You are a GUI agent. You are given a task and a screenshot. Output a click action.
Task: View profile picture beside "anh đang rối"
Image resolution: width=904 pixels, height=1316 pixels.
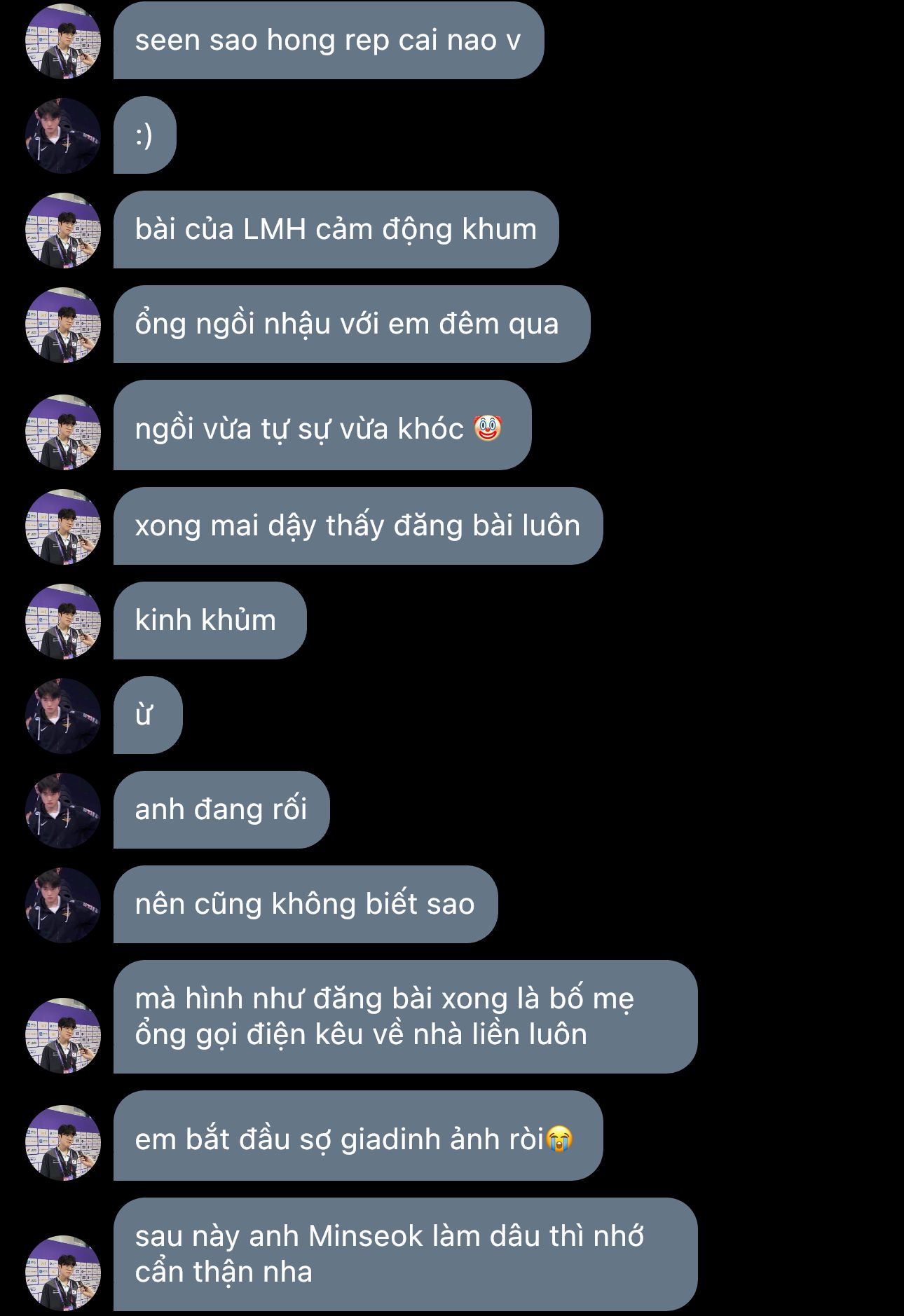pyautogui.click(x=63, y=810)
